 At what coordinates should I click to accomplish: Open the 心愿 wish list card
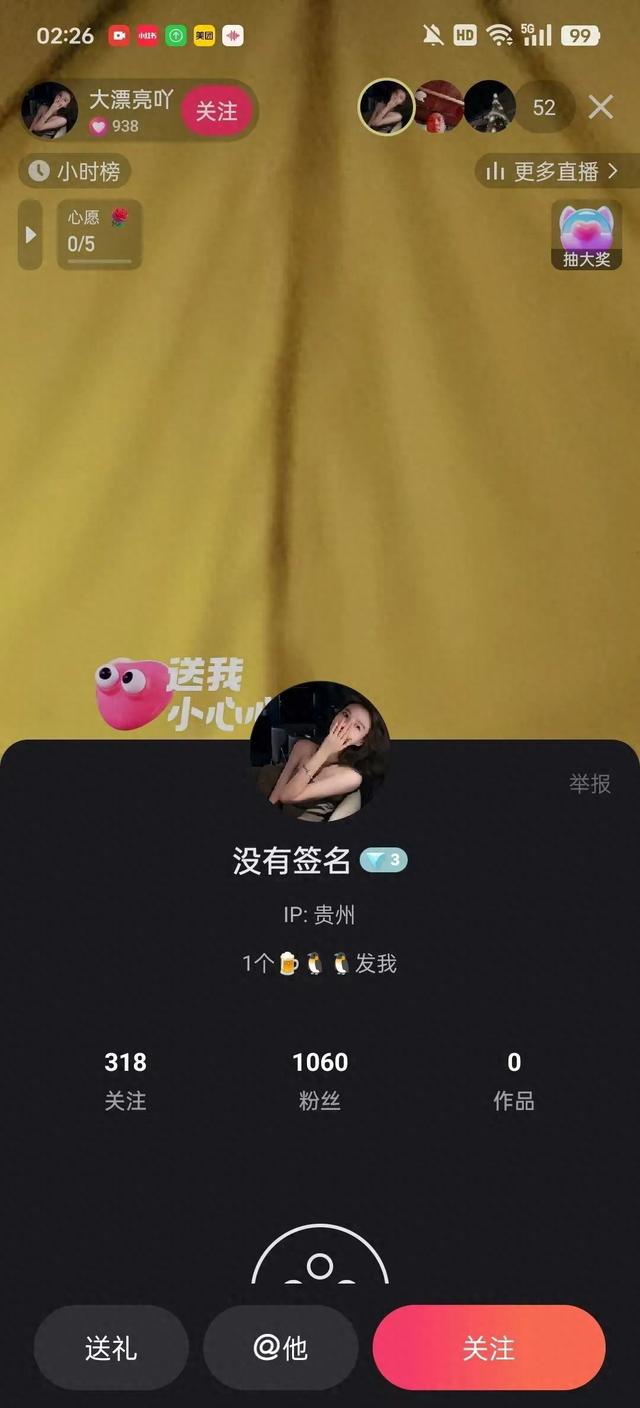pyautogui.click(x=98, y=234)
